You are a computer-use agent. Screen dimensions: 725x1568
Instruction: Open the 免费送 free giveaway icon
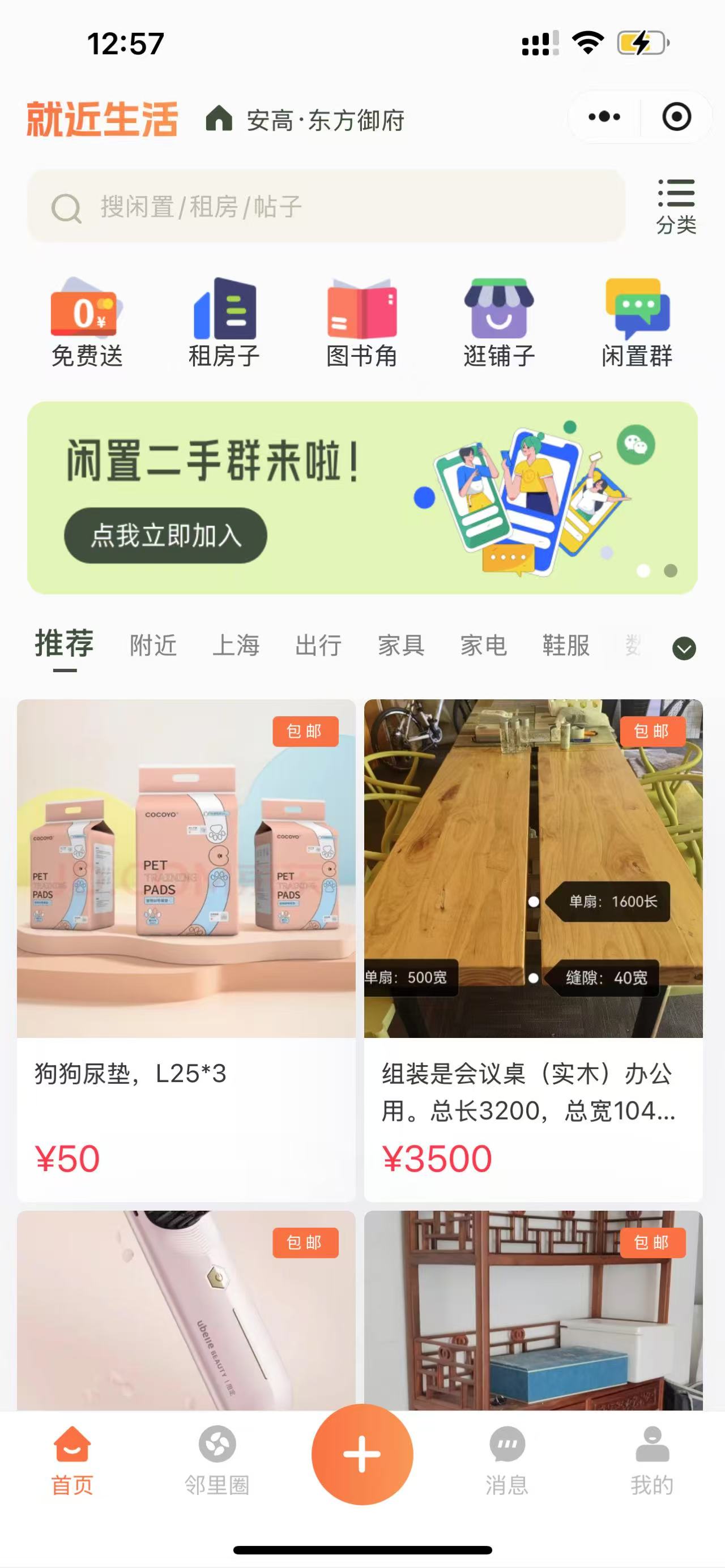86,321
